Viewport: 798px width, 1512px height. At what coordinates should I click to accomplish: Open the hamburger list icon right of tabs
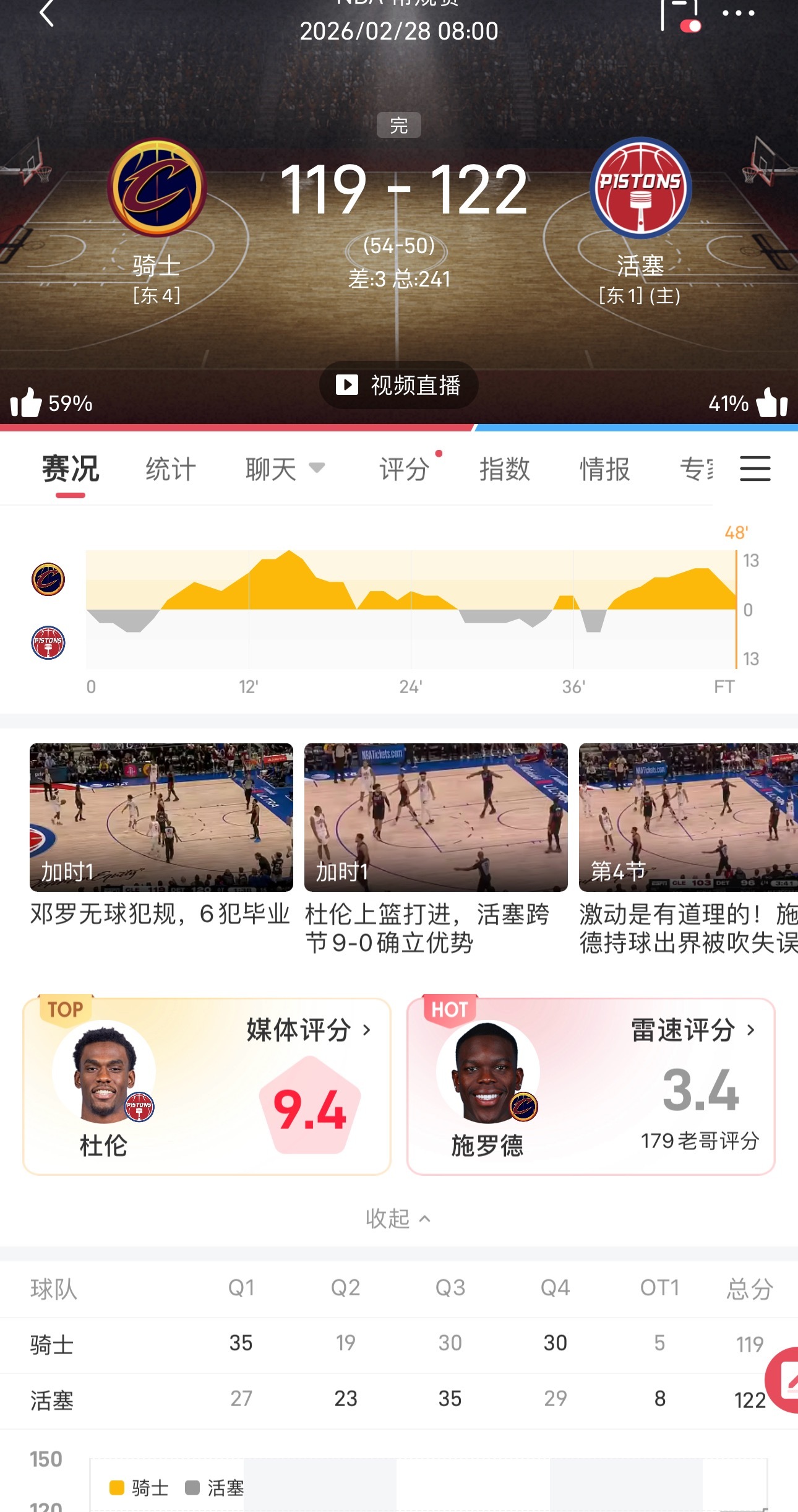(x=755, y=469)
